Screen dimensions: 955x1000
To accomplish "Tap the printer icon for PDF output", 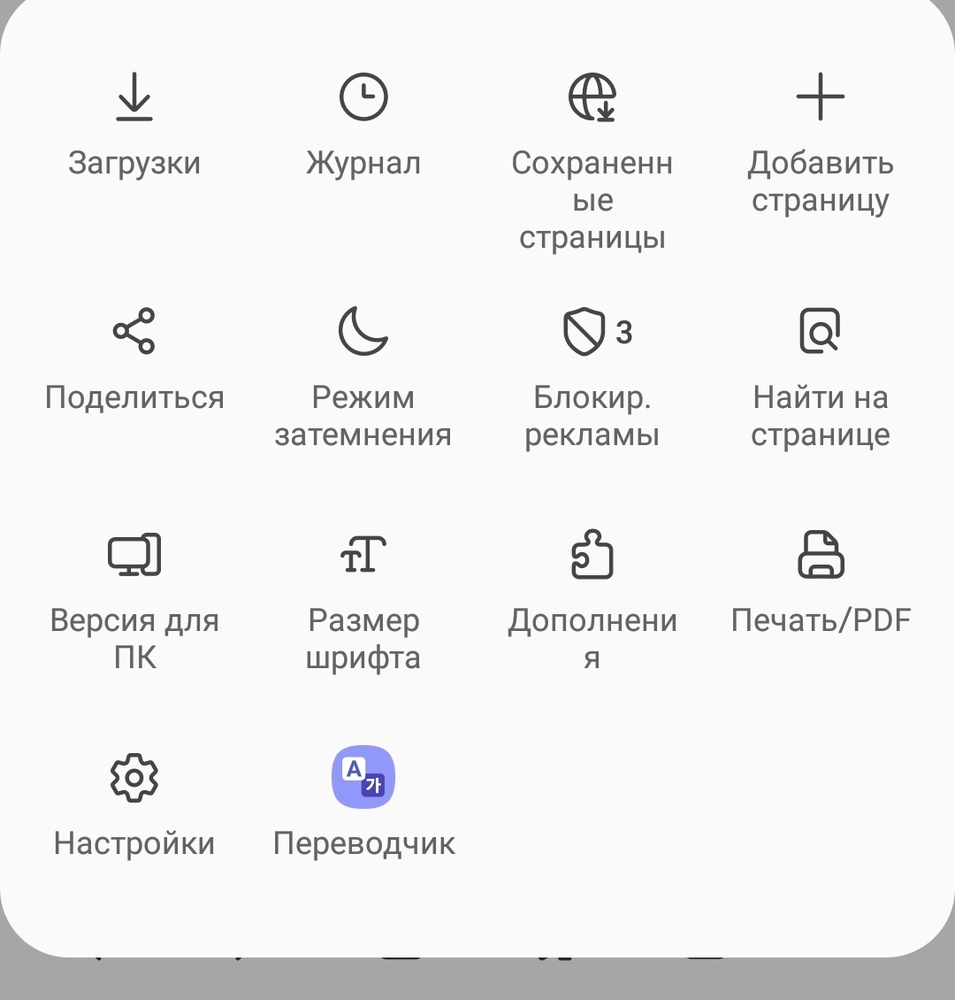I will click(820, 555).
